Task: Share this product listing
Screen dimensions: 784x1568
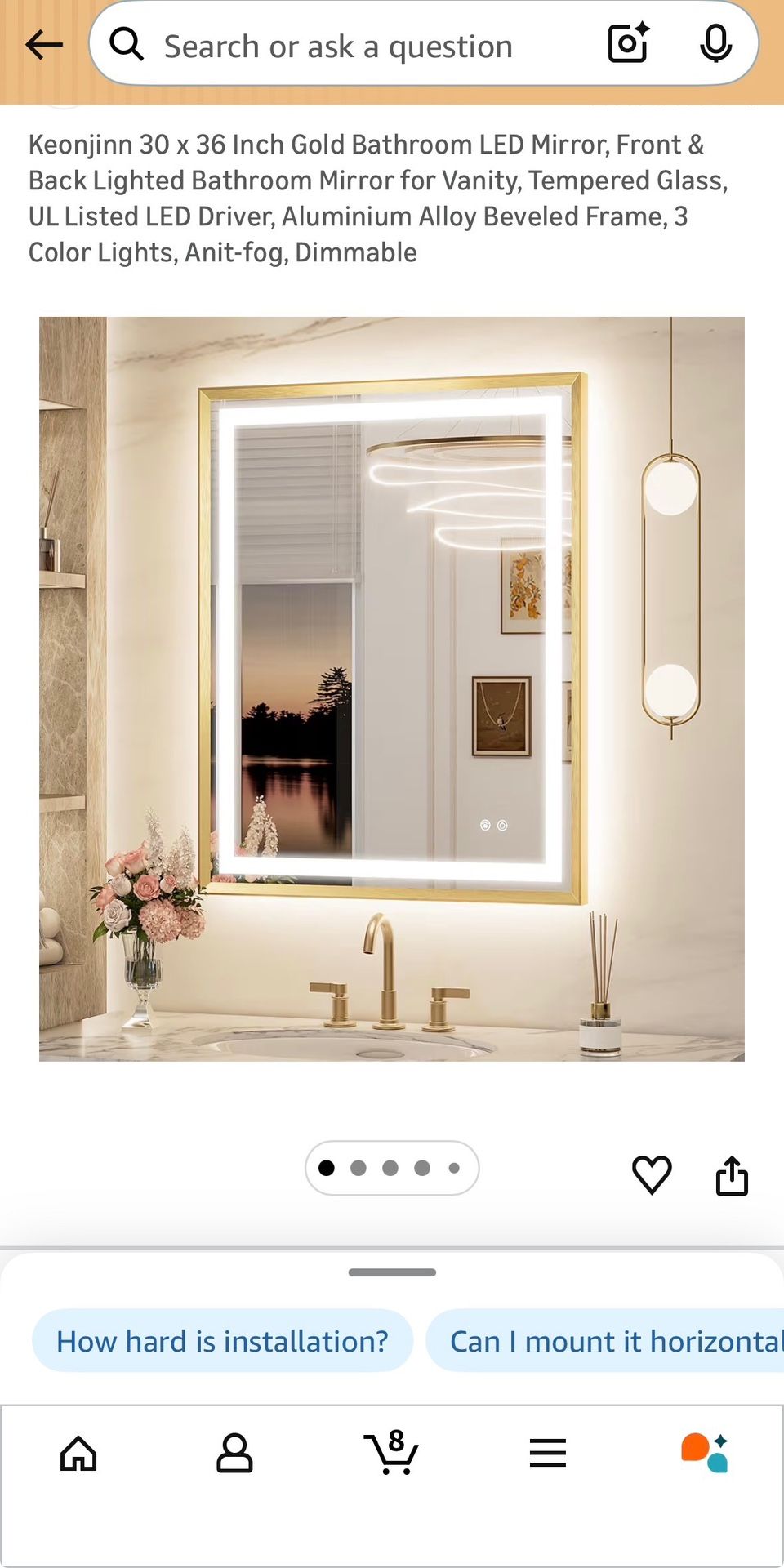Action: click(x=732, y=1175)
